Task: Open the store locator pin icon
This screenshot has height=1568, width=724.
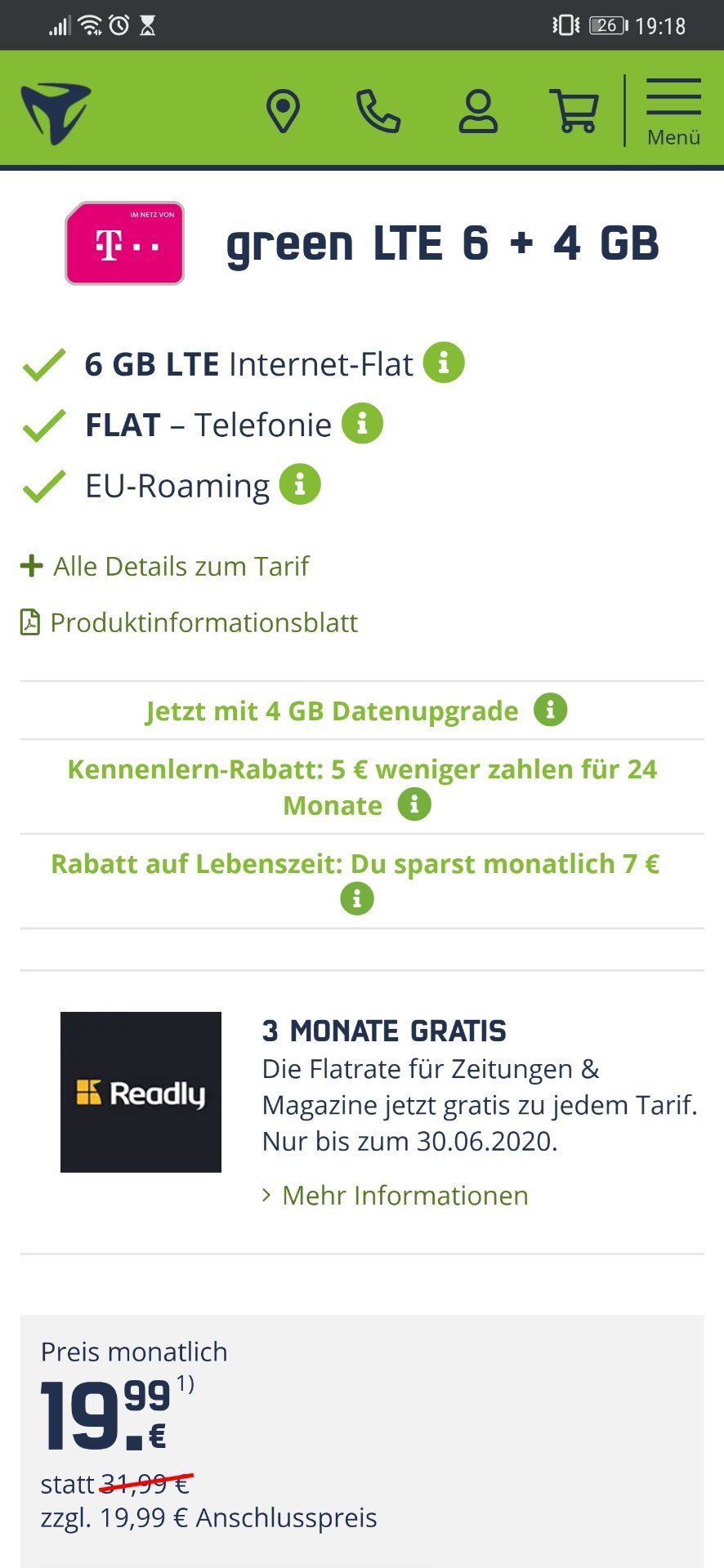Action: [x=284, y=112]
